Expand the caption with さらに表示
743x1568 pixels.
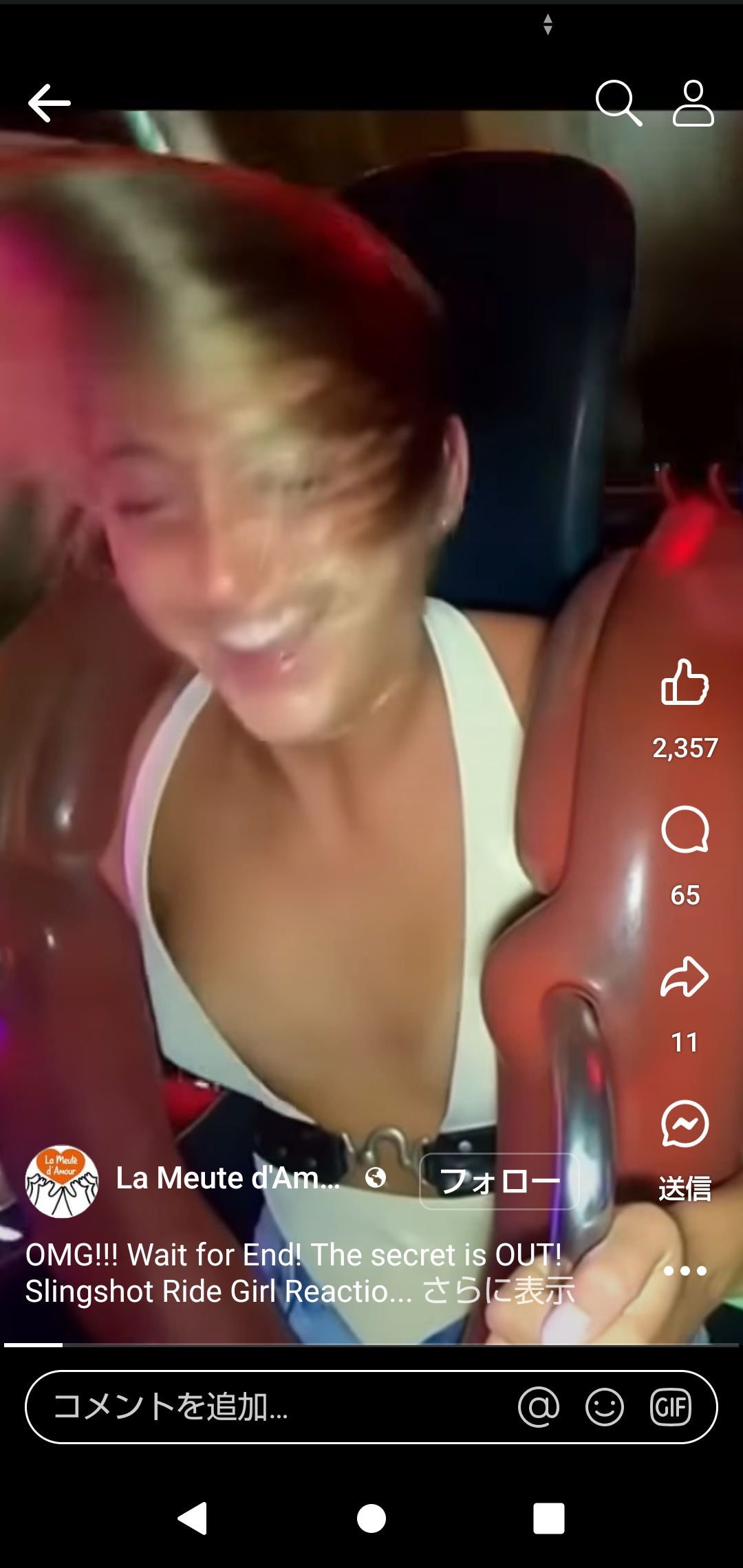[x=499, y=1291]
